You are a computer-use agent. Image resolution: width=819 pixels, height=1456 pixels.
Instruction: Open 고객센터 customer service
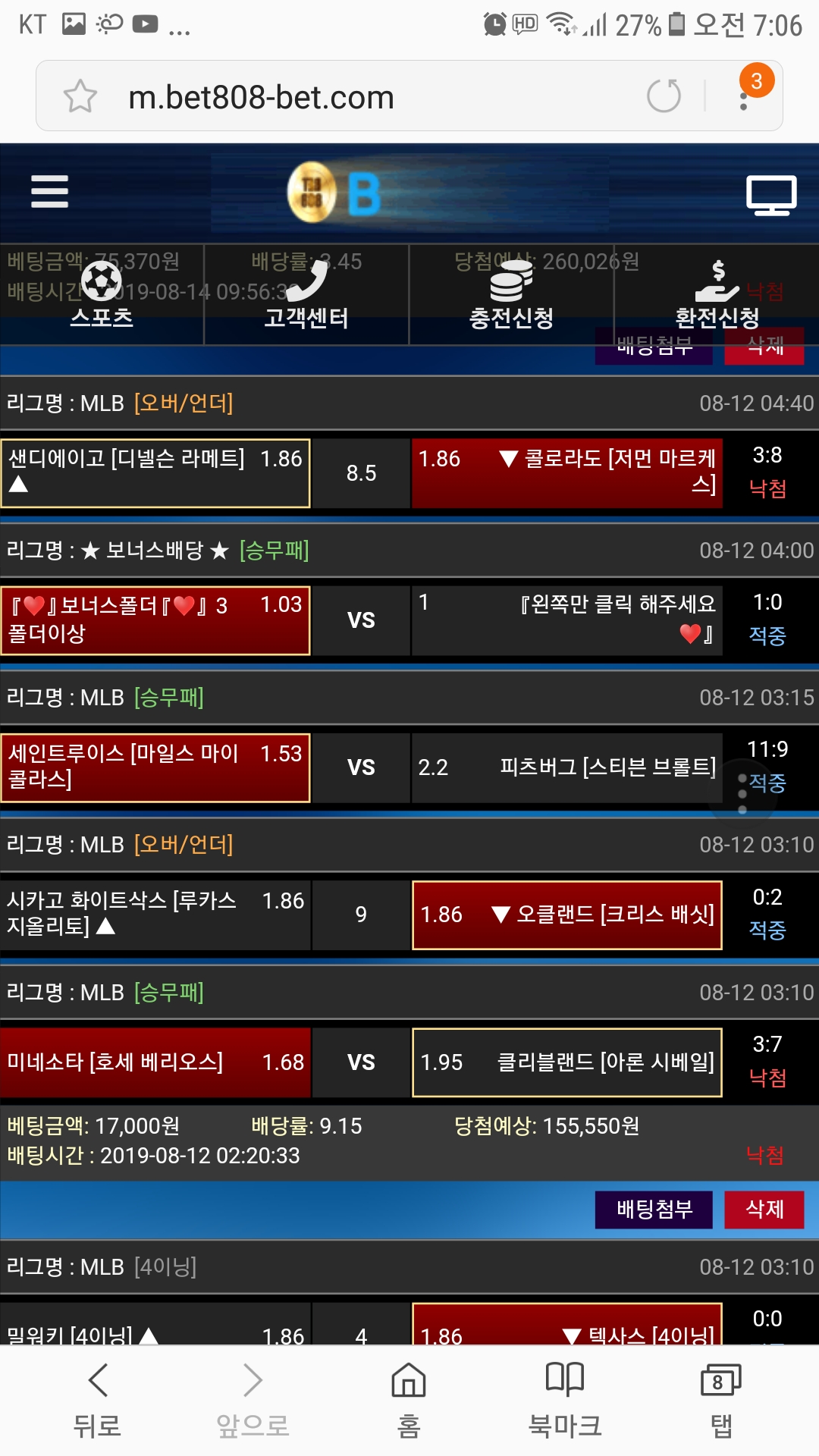[x=306, y=296]
